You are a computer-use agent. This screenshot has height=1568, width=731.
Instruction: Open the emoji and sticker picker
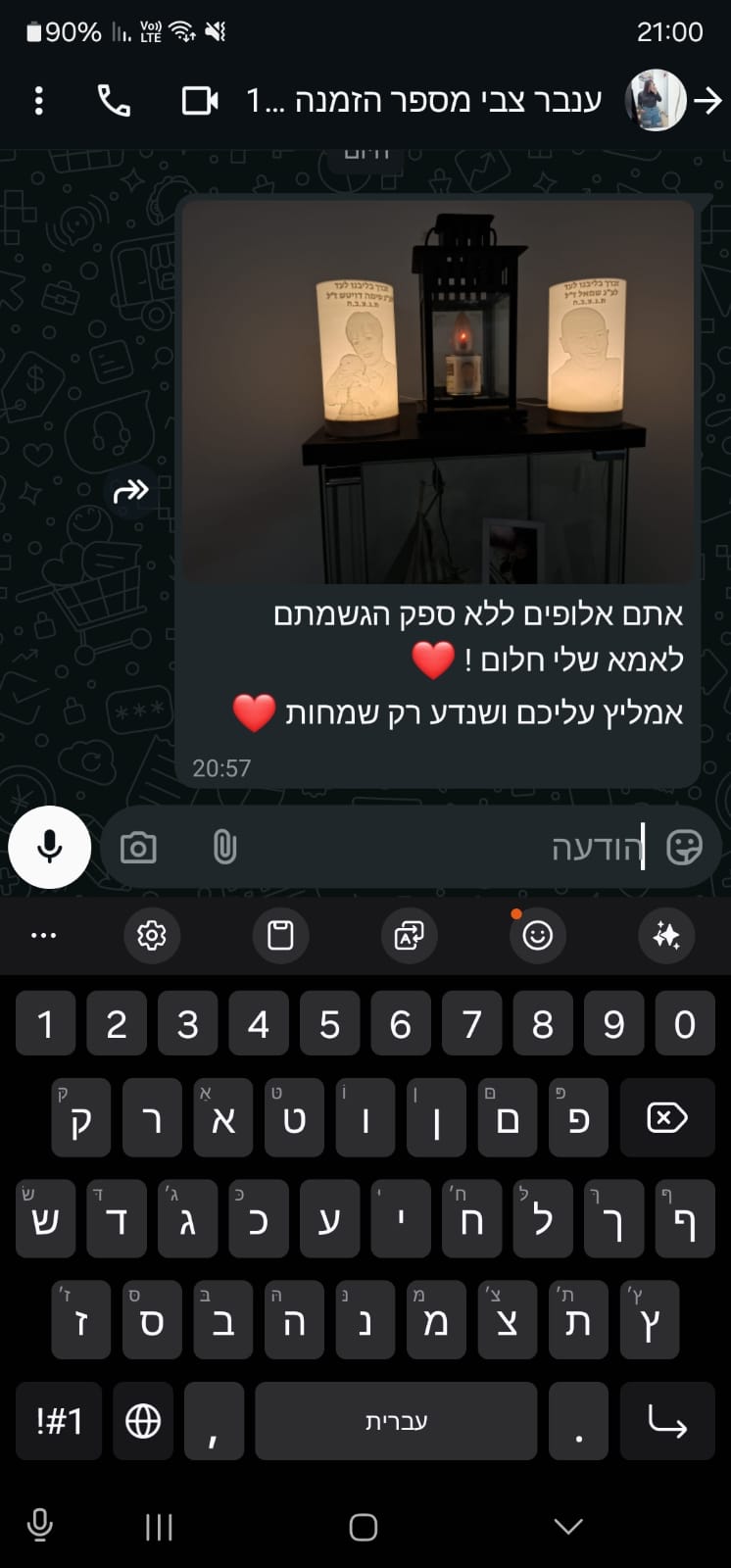(x=684, y=848)
